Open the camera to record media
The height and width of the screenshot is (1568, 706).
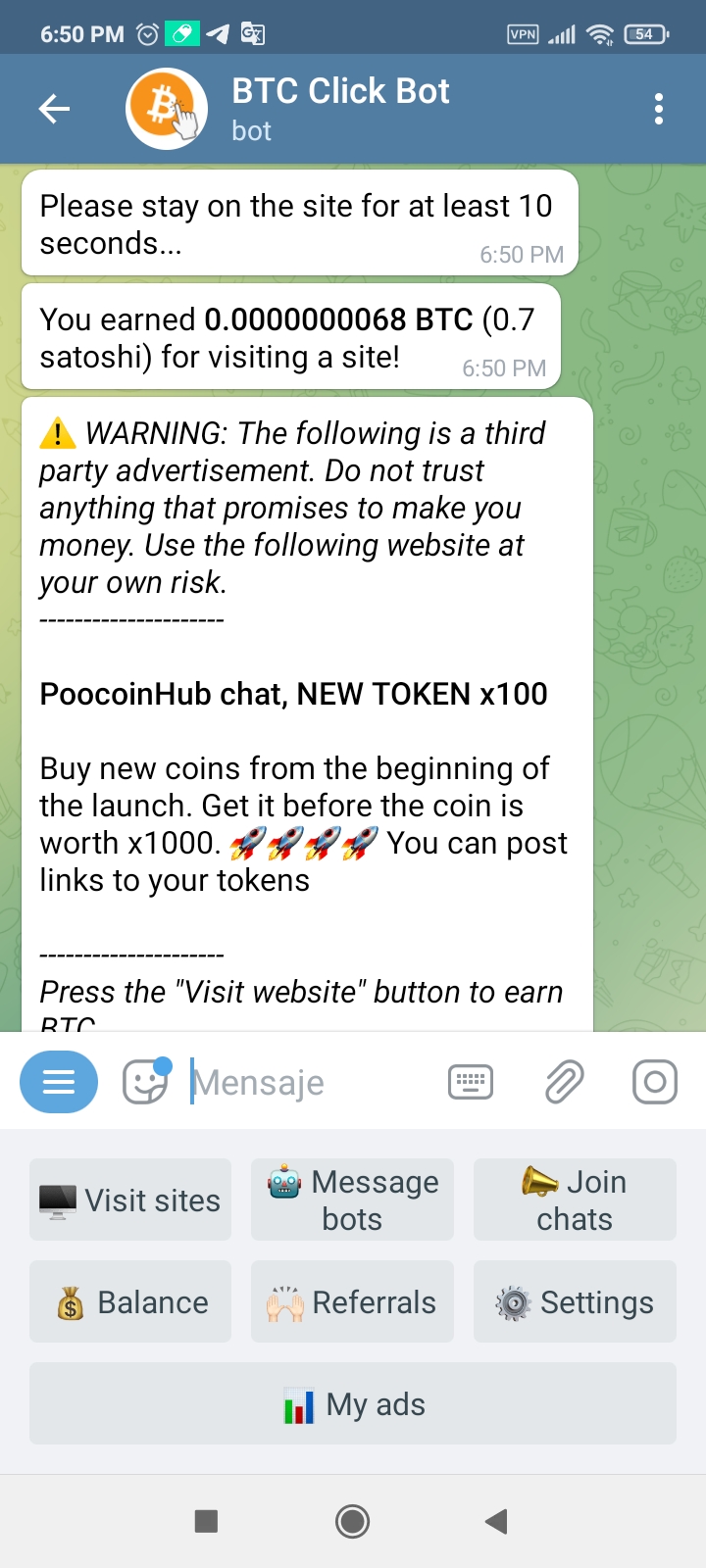pos(654,1082)
